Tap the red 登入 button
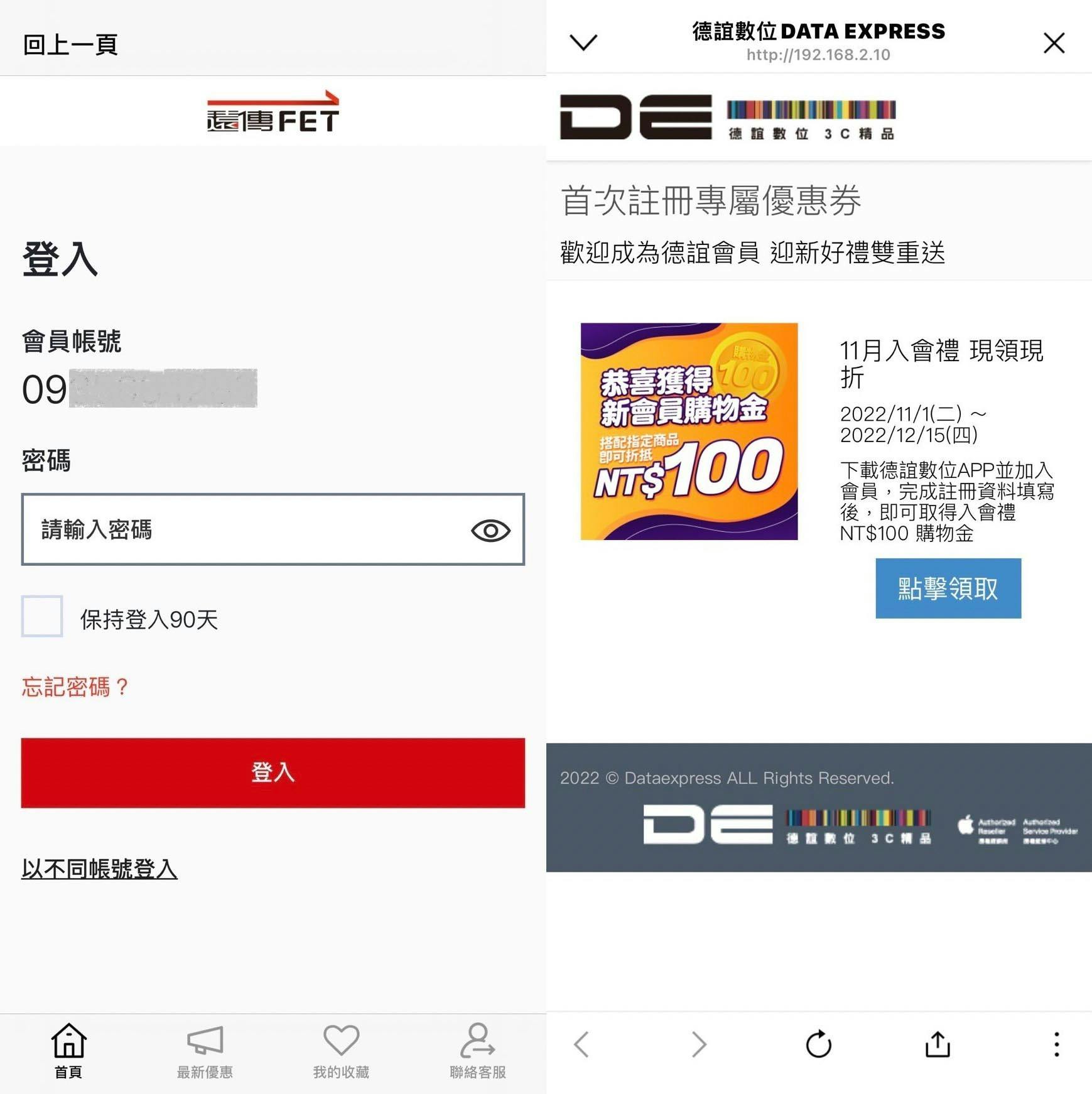1092x1094 pixels. (273, 772)
